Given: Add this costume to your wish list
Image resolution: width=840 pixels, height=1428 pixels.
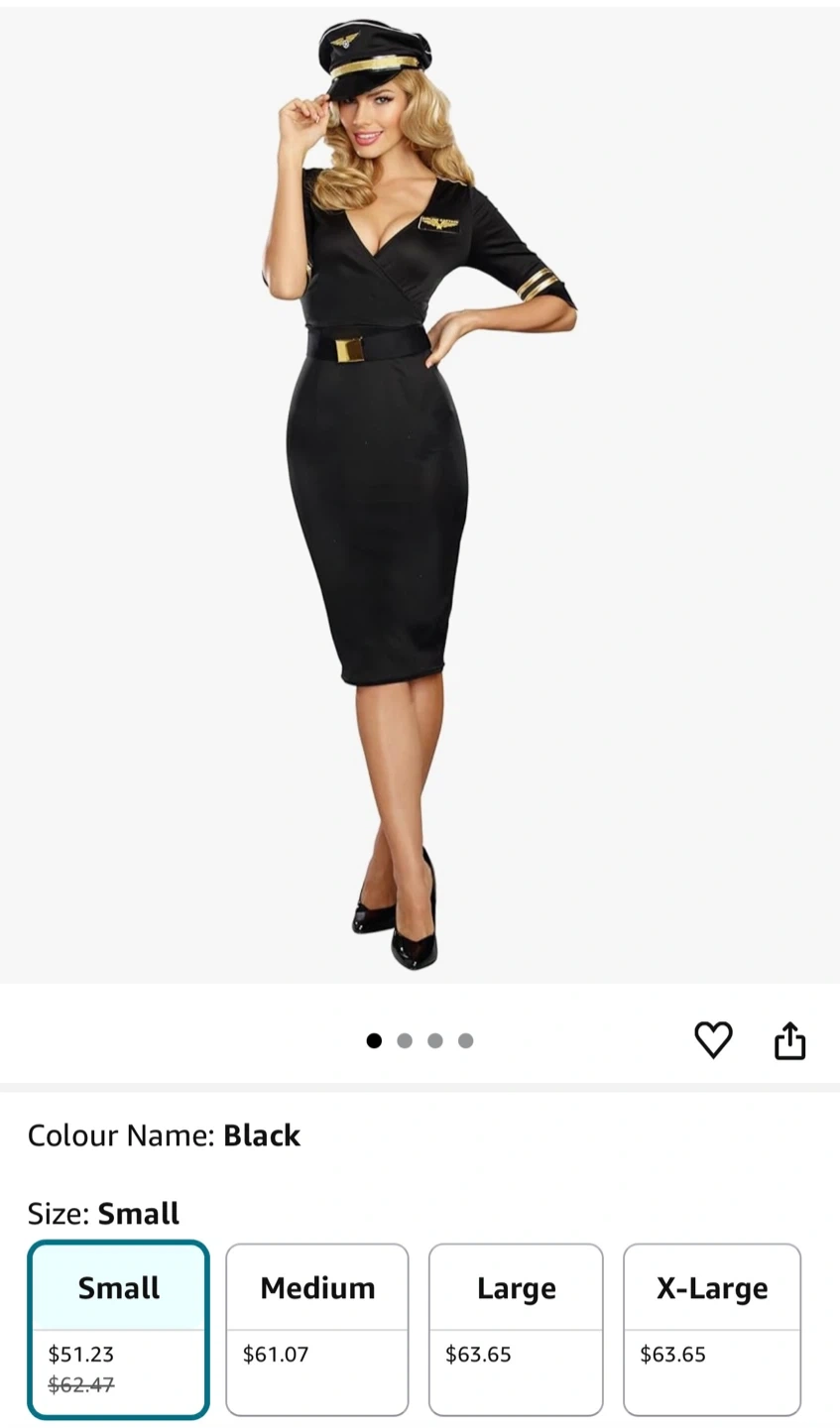Looking at the screenshot, I should 713,1039.
